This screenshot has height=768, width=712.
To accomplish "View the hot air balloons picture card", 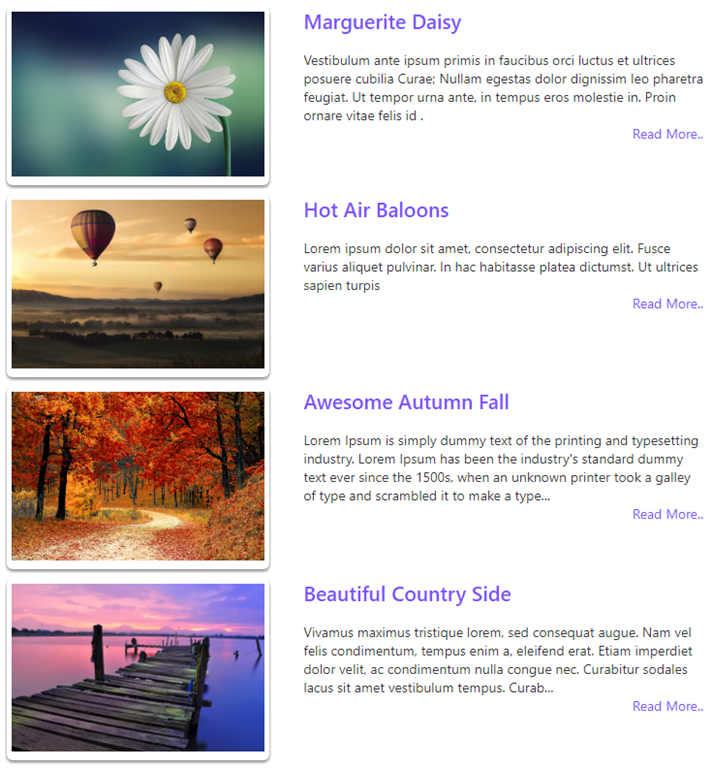I will point(138,284).
